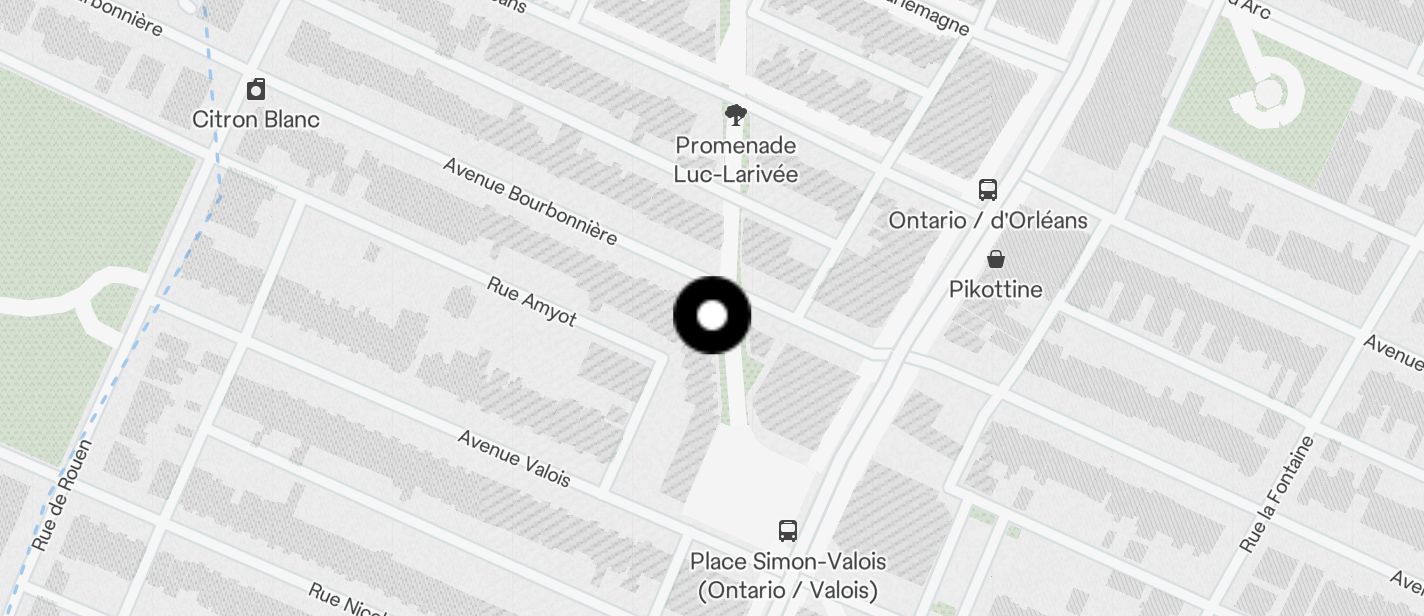Select the Place Simon-Valois bus stop
Viewport: 1424px width, 616px height.
[x=788, y=530]
